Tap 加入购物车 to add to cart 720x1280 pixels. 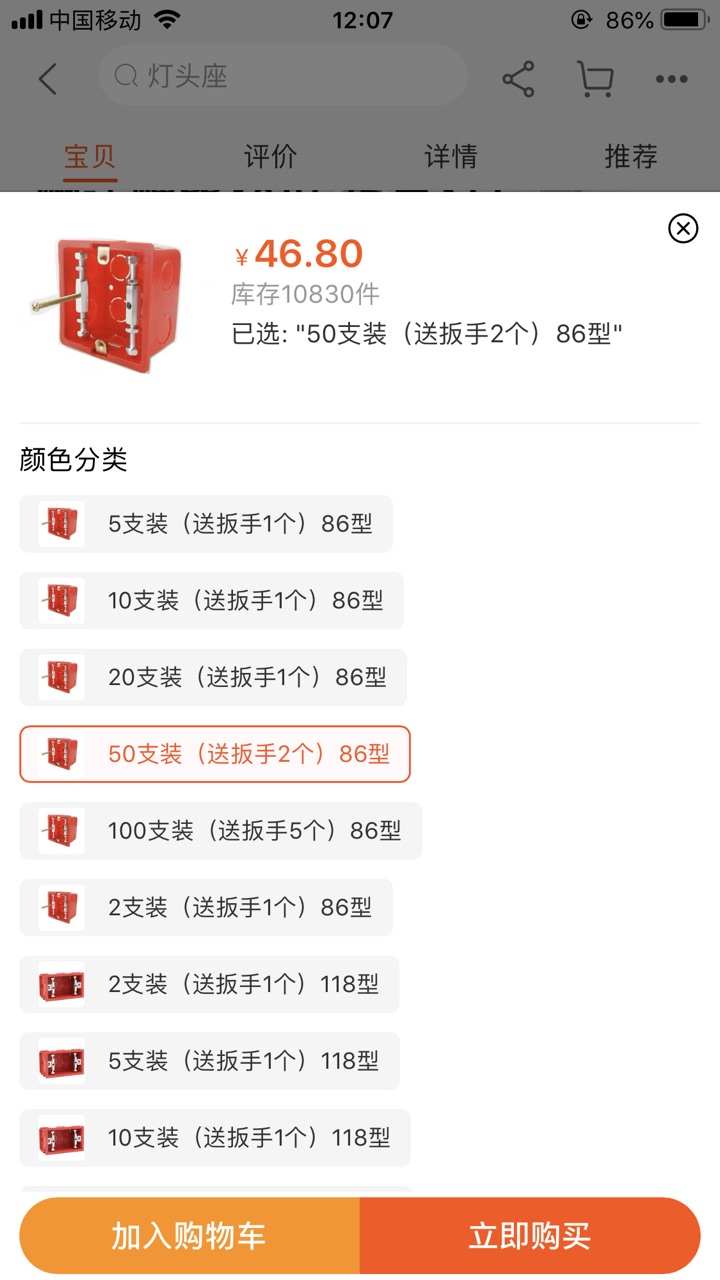click(x=189, y=1236)
